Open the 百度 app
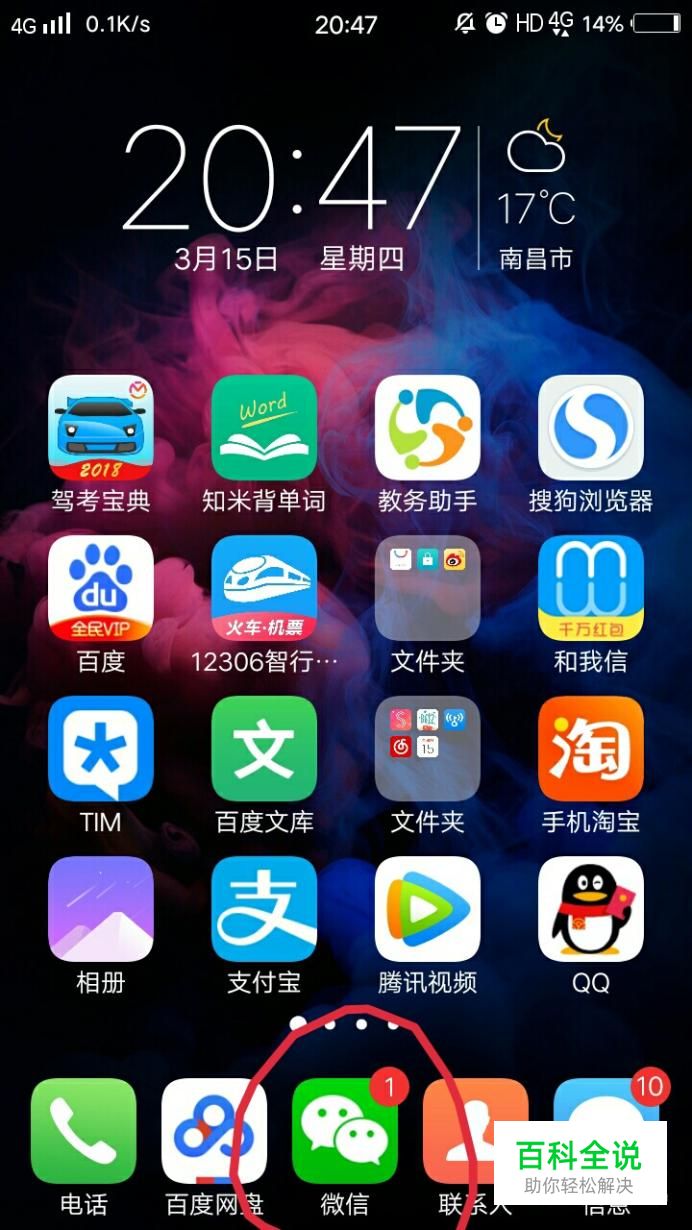 click(101, 588)
